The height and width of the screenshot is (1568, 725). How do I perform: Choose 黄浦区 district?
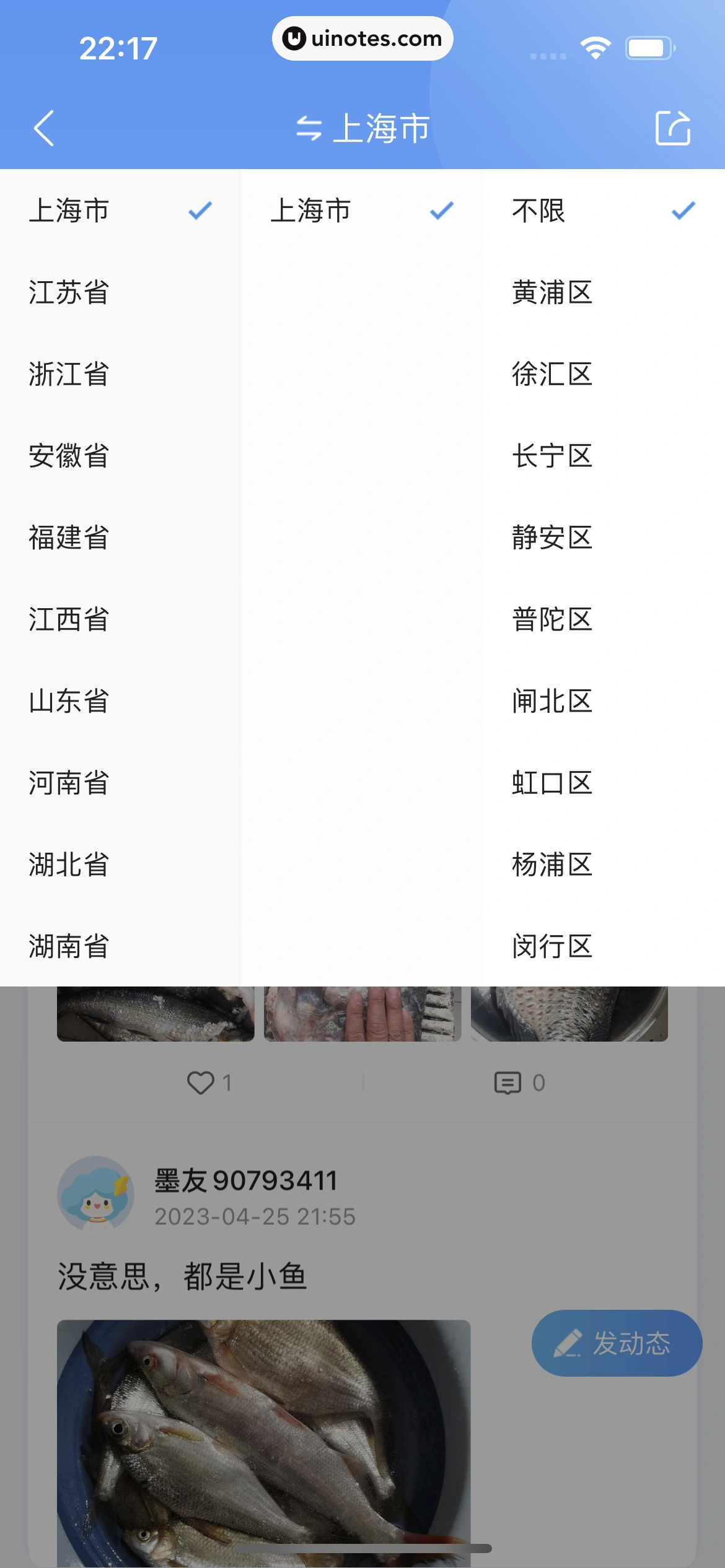(x=552, y=292)
